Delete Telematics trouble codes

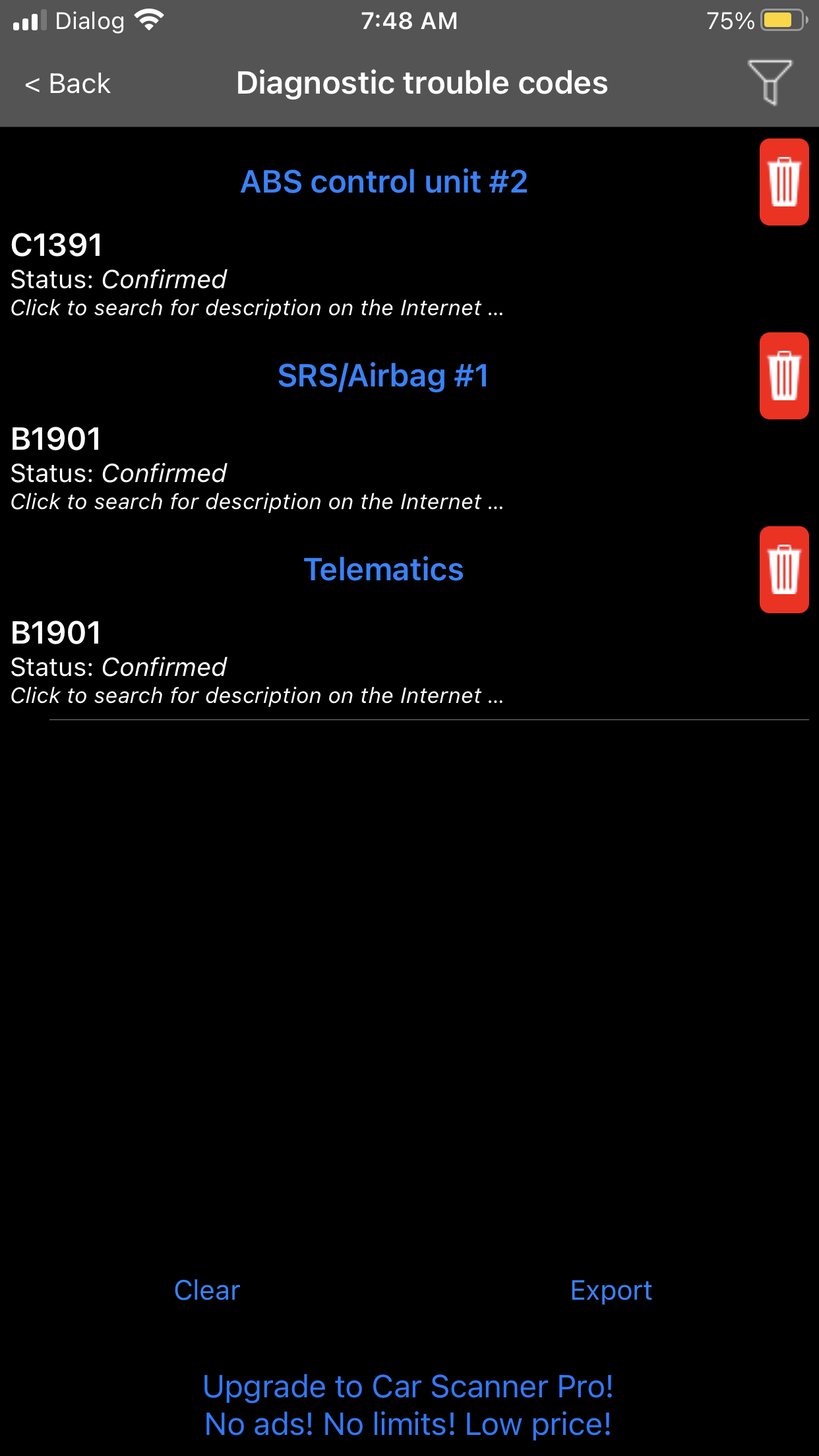[783, 570]
